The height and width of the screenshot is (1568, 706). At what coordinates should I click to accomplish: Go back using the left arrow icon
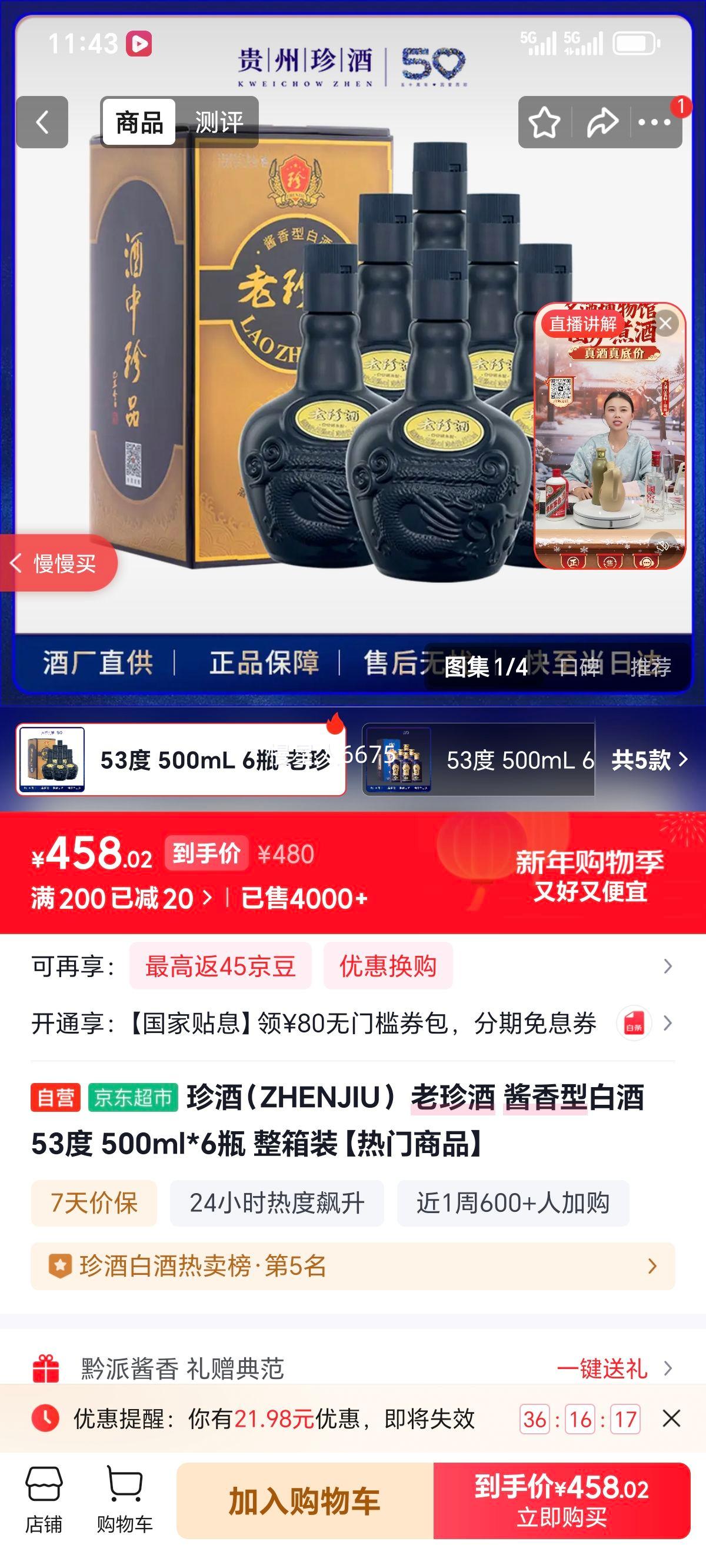pos(42,122)
